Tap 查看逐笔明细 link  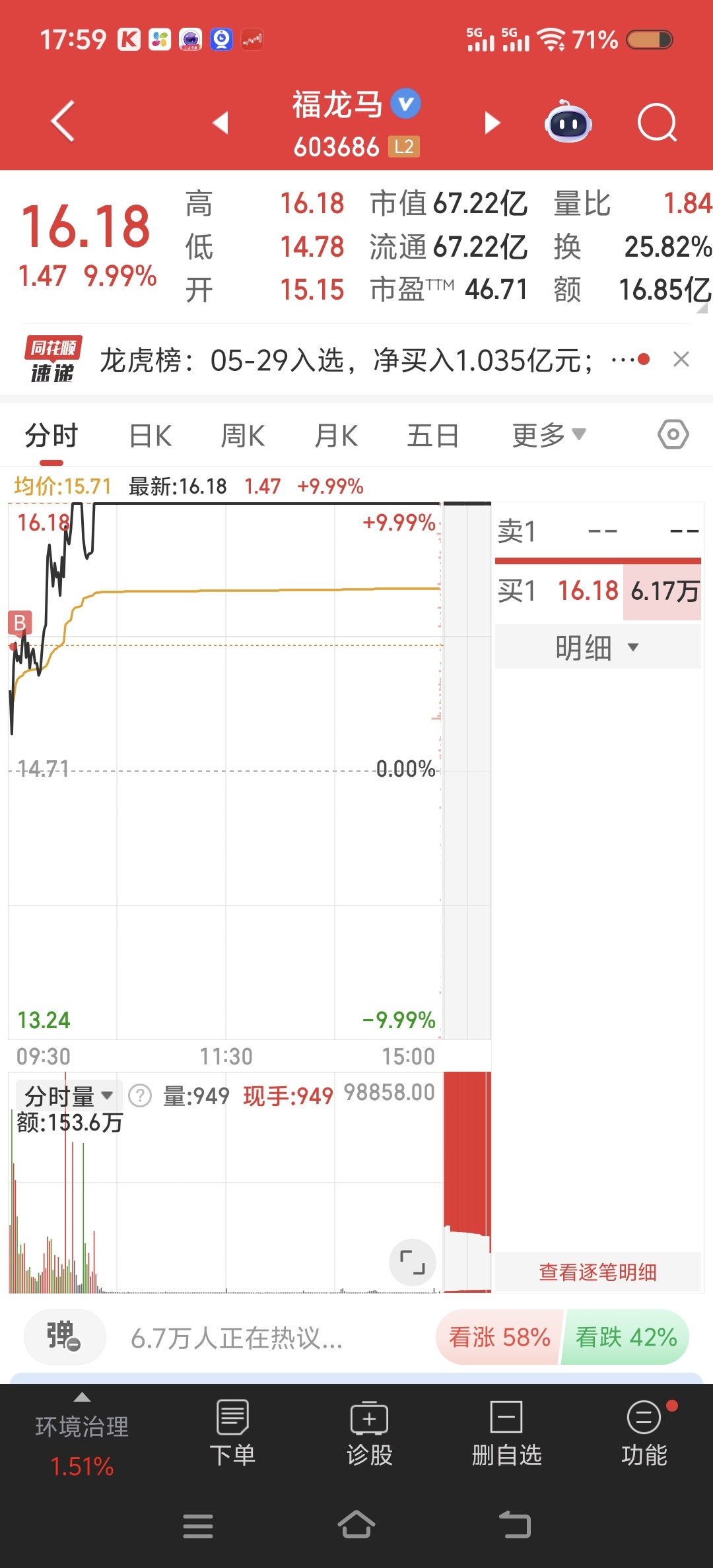597,1272
